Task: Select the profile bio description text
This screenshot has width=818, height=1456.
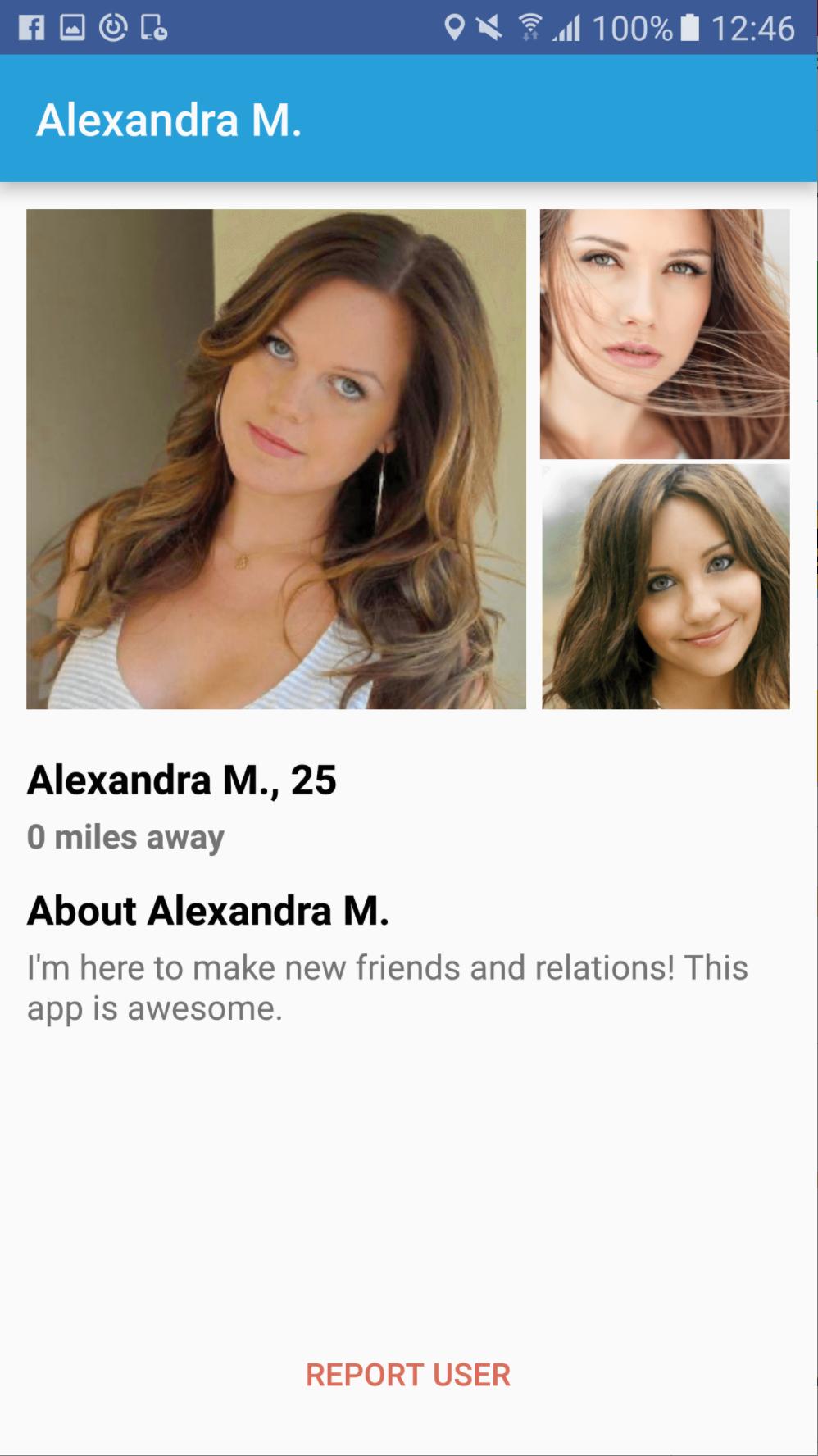Action: 387,986
